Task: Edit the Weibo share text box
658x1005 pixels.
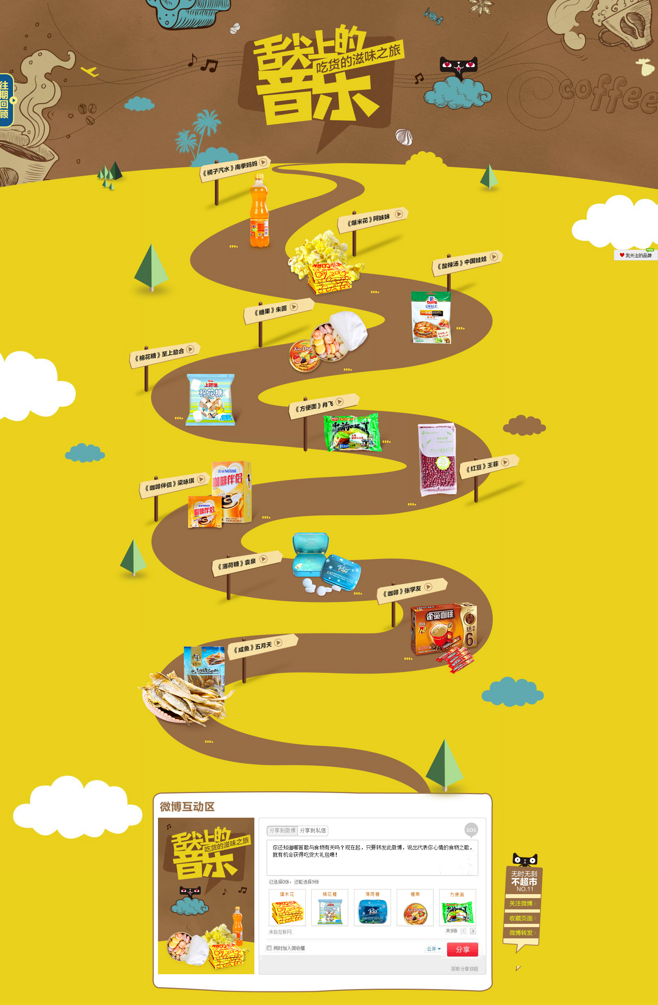Action: [x=372, y=856]
